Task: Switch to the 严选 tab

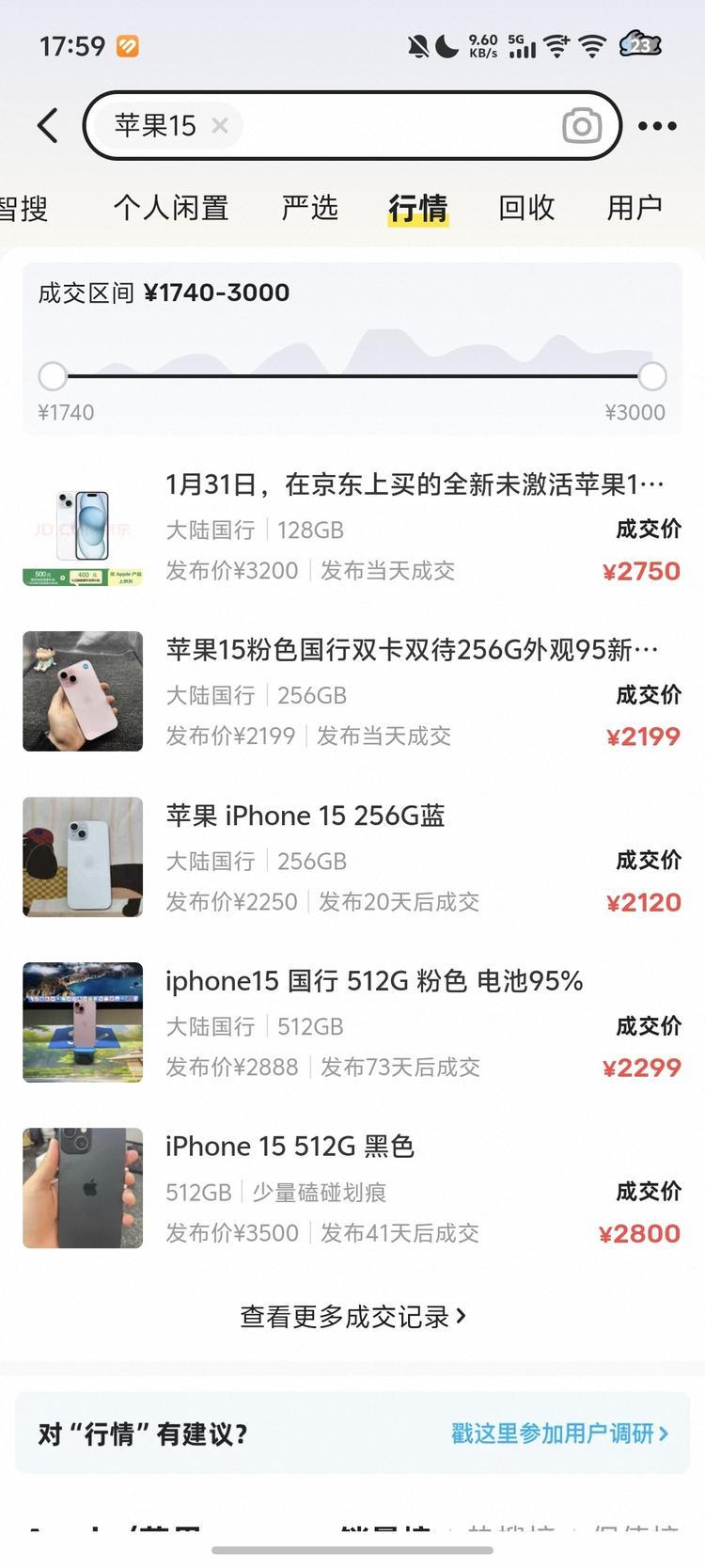Action: click(x=309, y=208)
